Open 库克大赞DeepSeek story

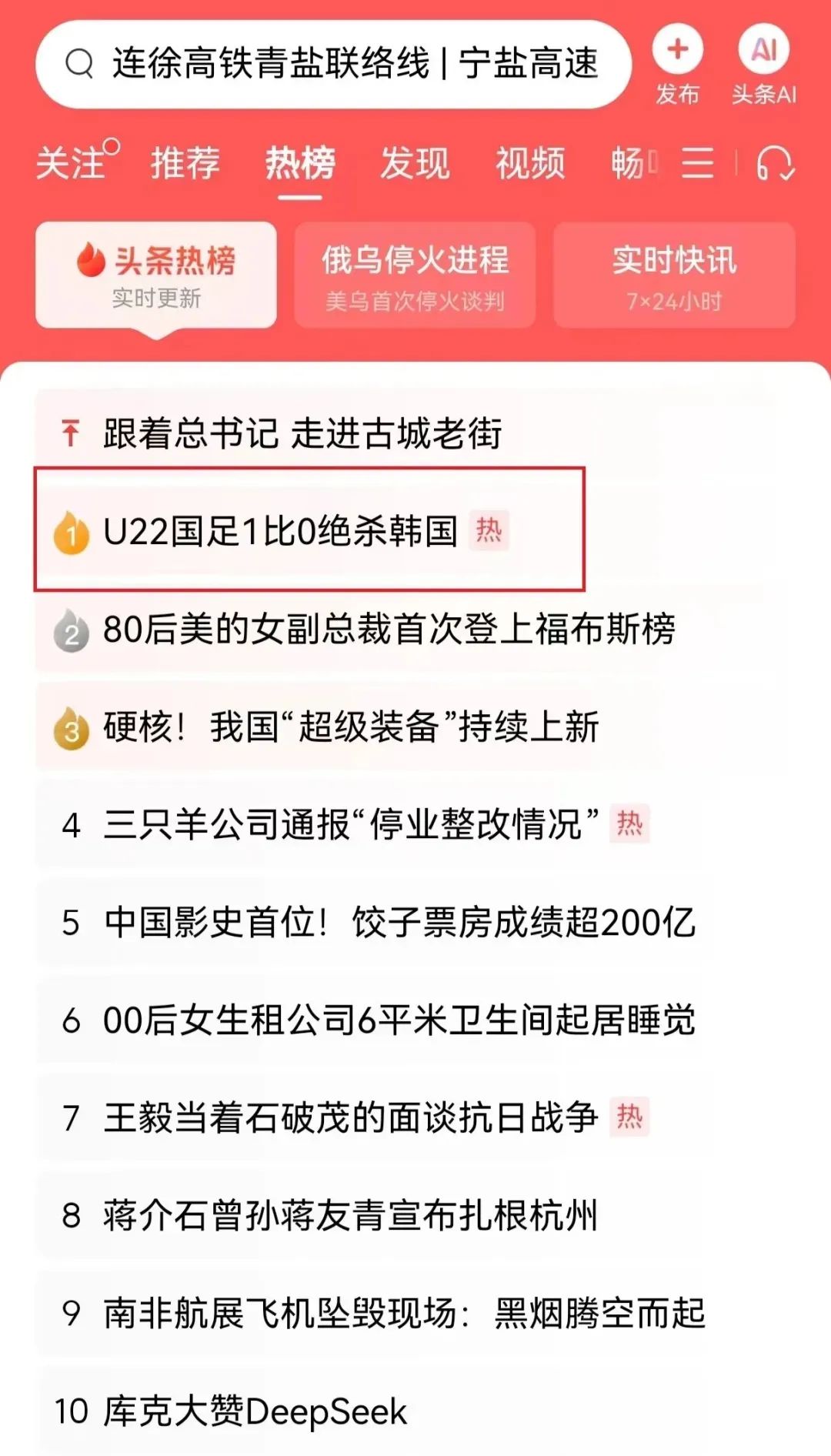(x=255, y=1411)
